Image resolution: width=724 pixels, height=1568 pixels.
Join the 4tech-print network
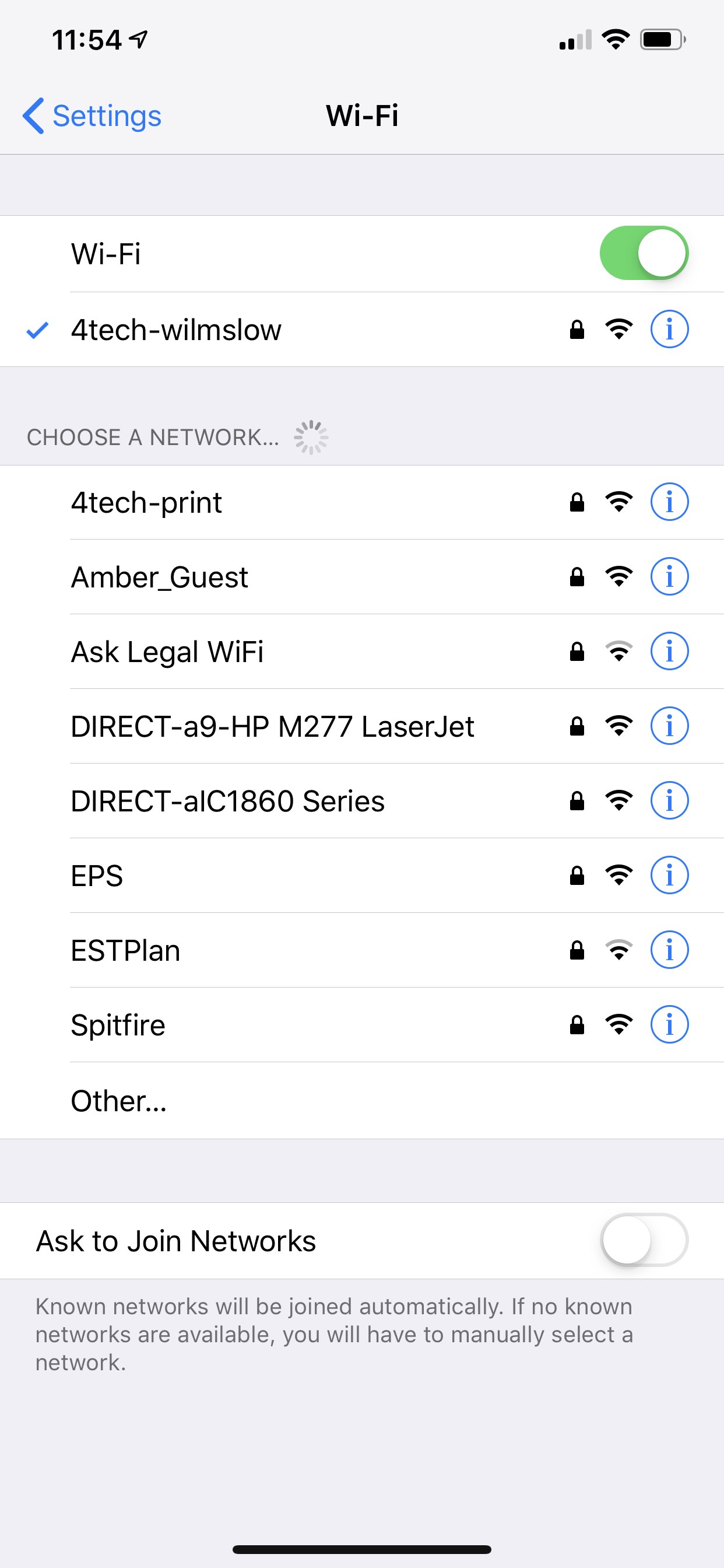(x=146, y=503)
